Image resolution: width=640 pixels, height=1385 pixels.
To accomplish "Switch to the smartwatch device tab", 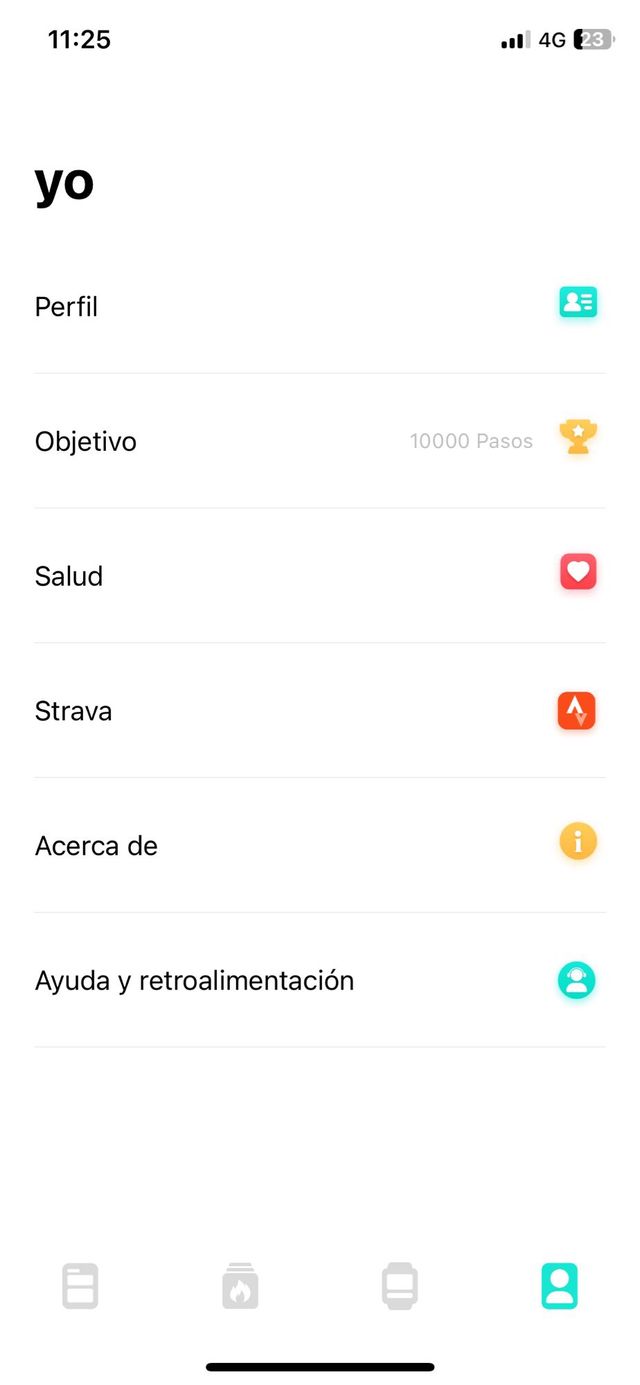I will [x=400, y=1286].
